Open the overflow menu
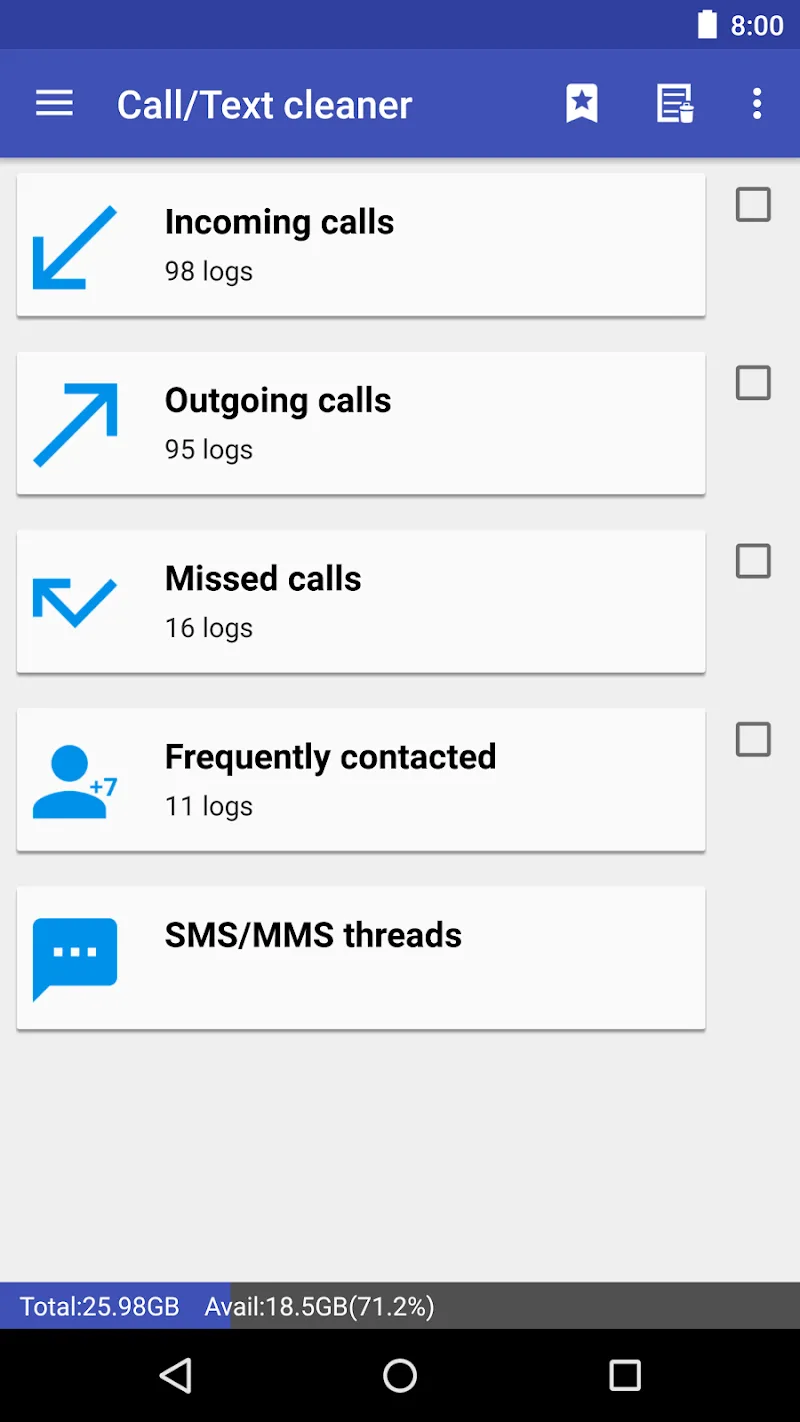 (x=757, y=104)
